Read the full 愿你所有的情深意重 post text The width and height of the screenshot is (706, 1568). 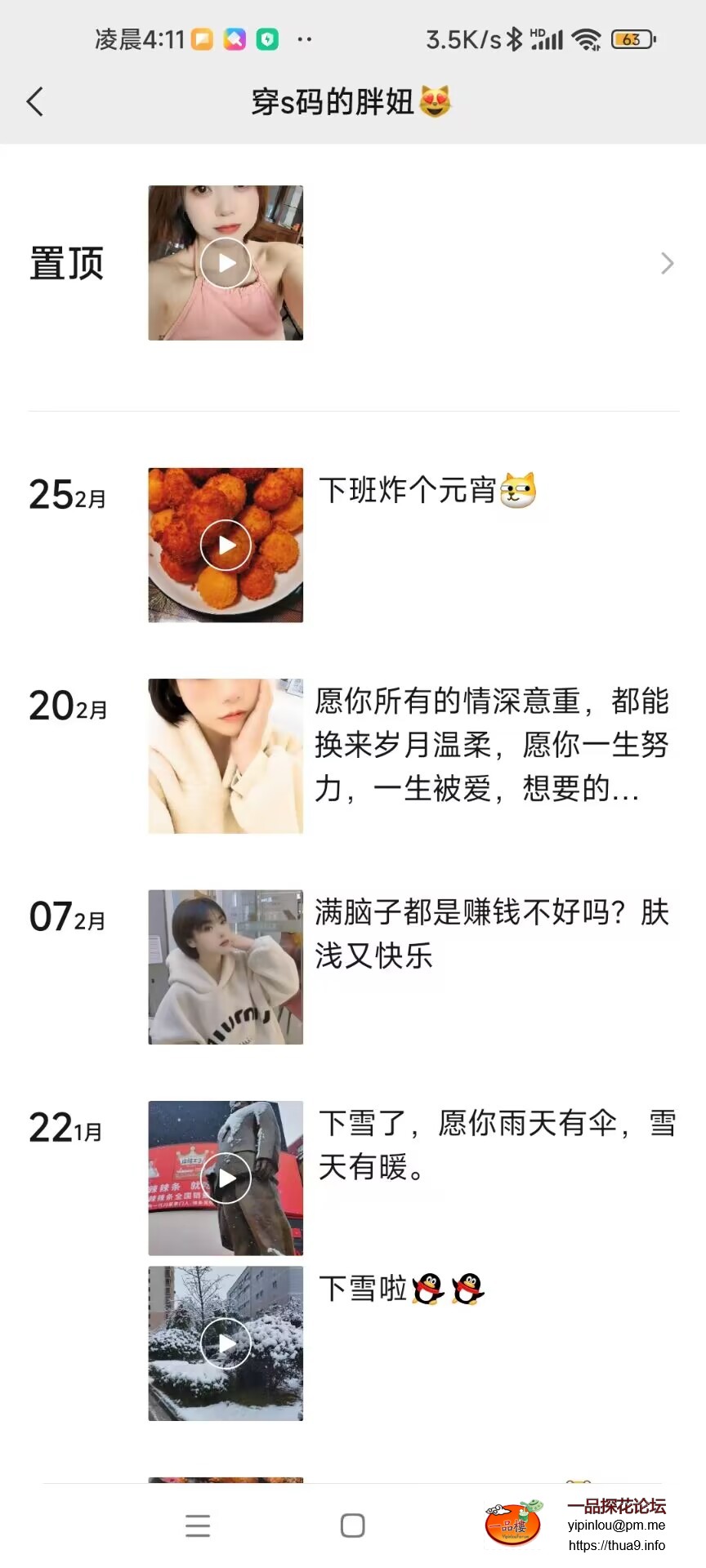click(490, 745)
